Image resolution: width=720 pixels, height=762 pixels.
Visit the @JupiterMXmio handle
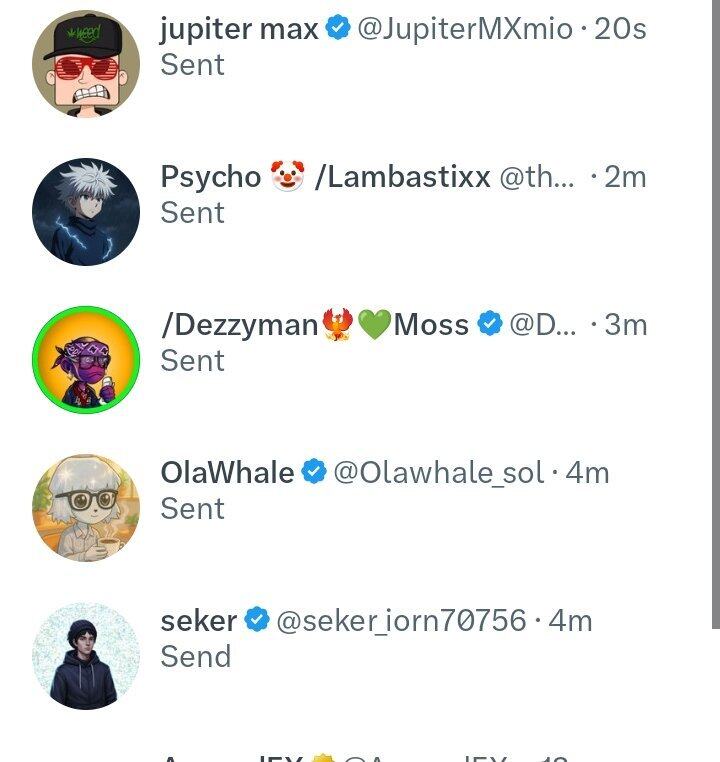point(464,29)
